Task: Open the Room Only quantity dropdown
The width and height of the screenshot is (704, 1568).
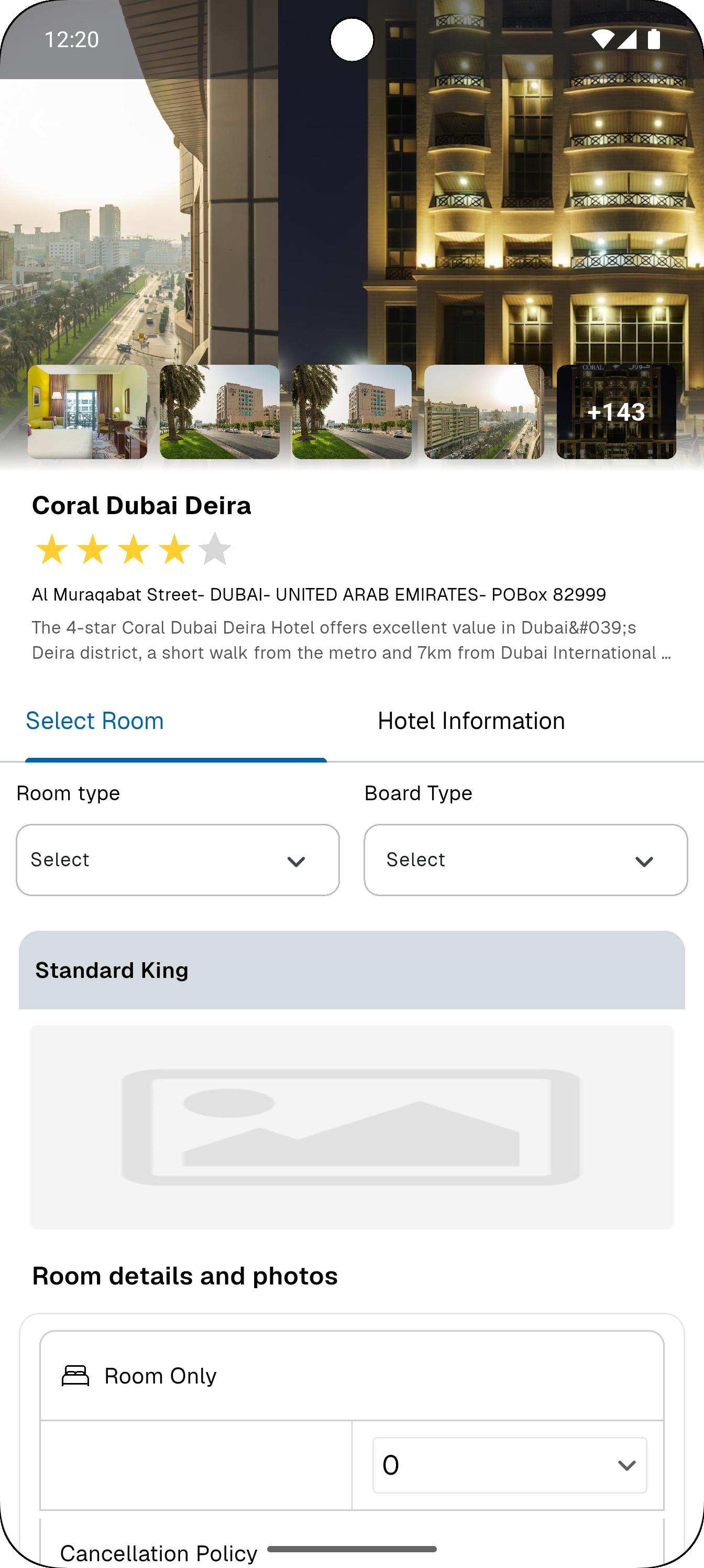Action: point(509,1465)
